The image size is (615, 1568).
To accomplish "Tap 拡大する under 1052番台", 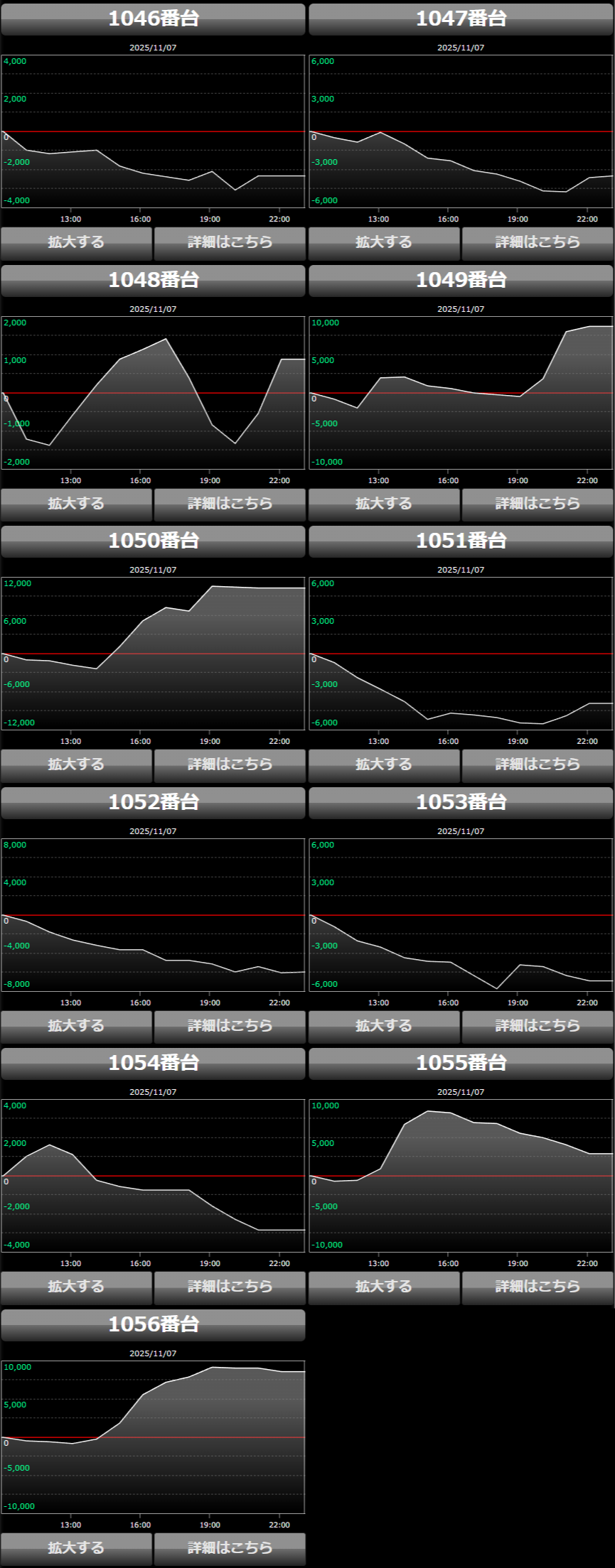I will coord(76,1026).
